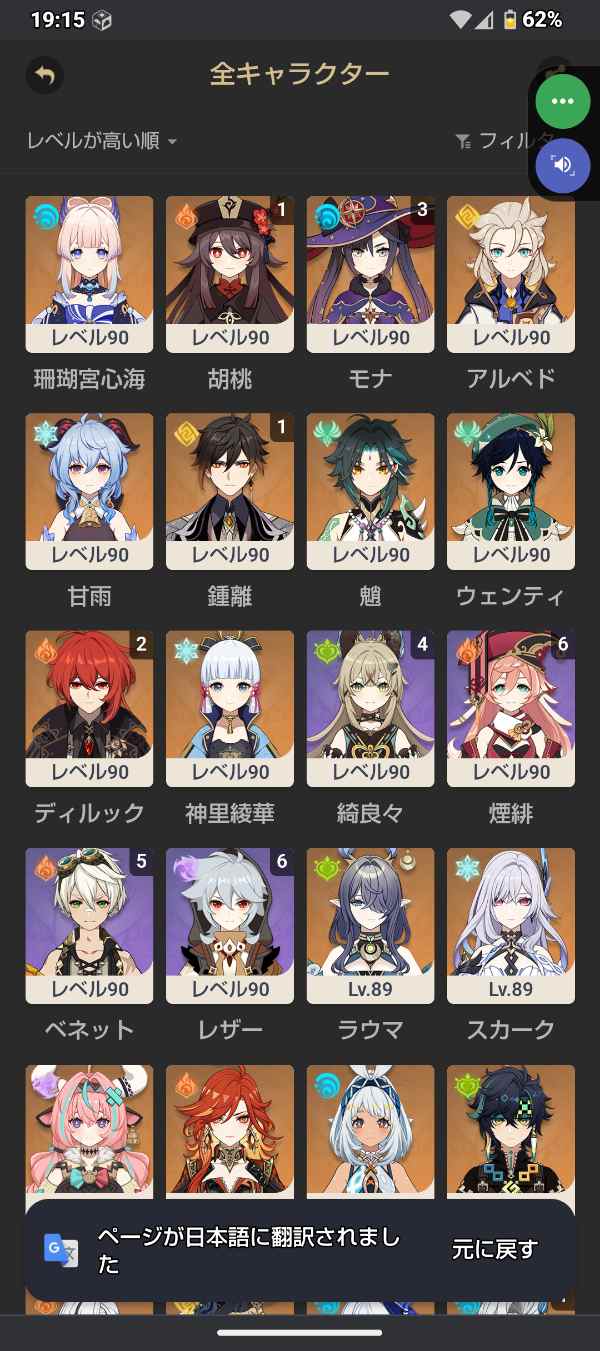
Task: Open ディルック character card
Action: 89,708
